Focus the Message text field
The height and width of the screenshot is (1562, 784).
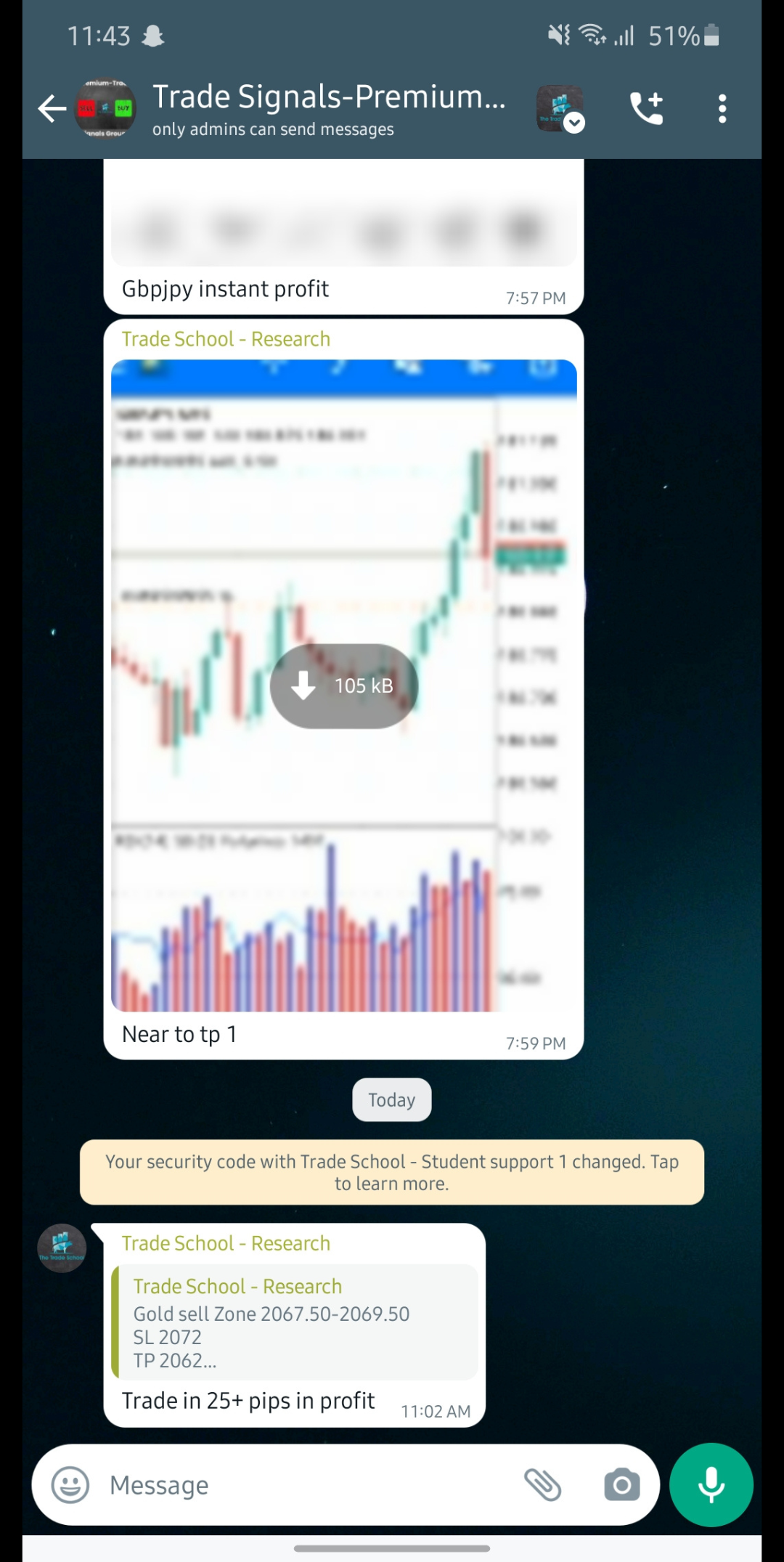[305, 1484]
